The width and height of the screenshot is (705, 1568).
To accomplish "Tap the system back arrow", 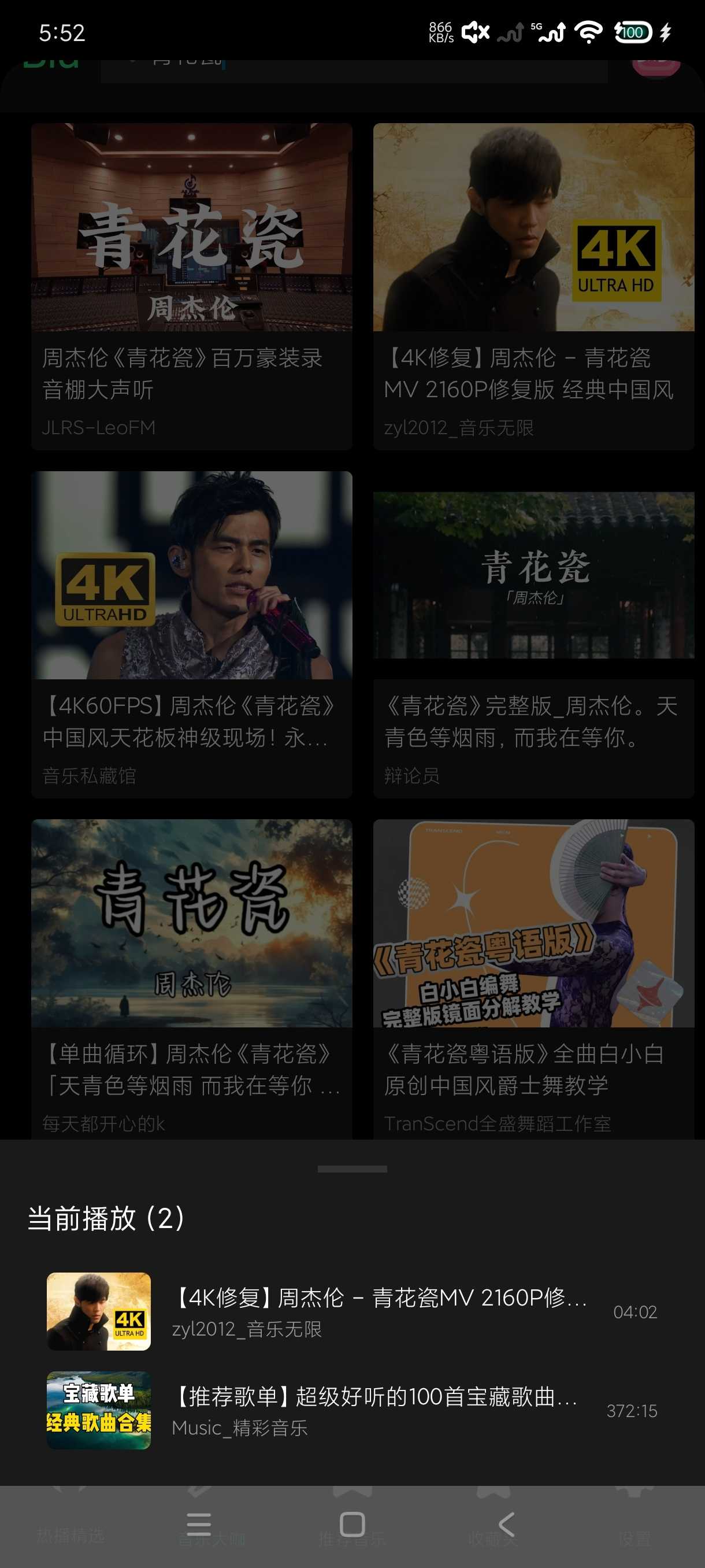I will pos(506,1525).
